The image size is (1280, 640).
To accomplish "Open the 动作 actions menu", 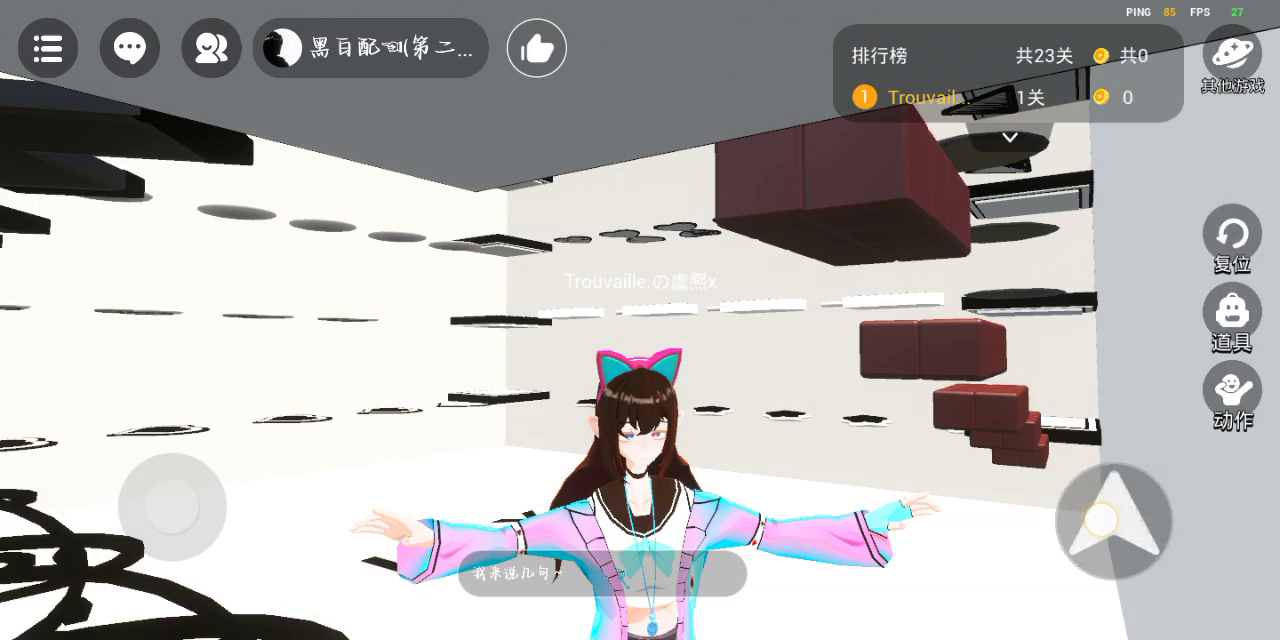I will 1232,393.
